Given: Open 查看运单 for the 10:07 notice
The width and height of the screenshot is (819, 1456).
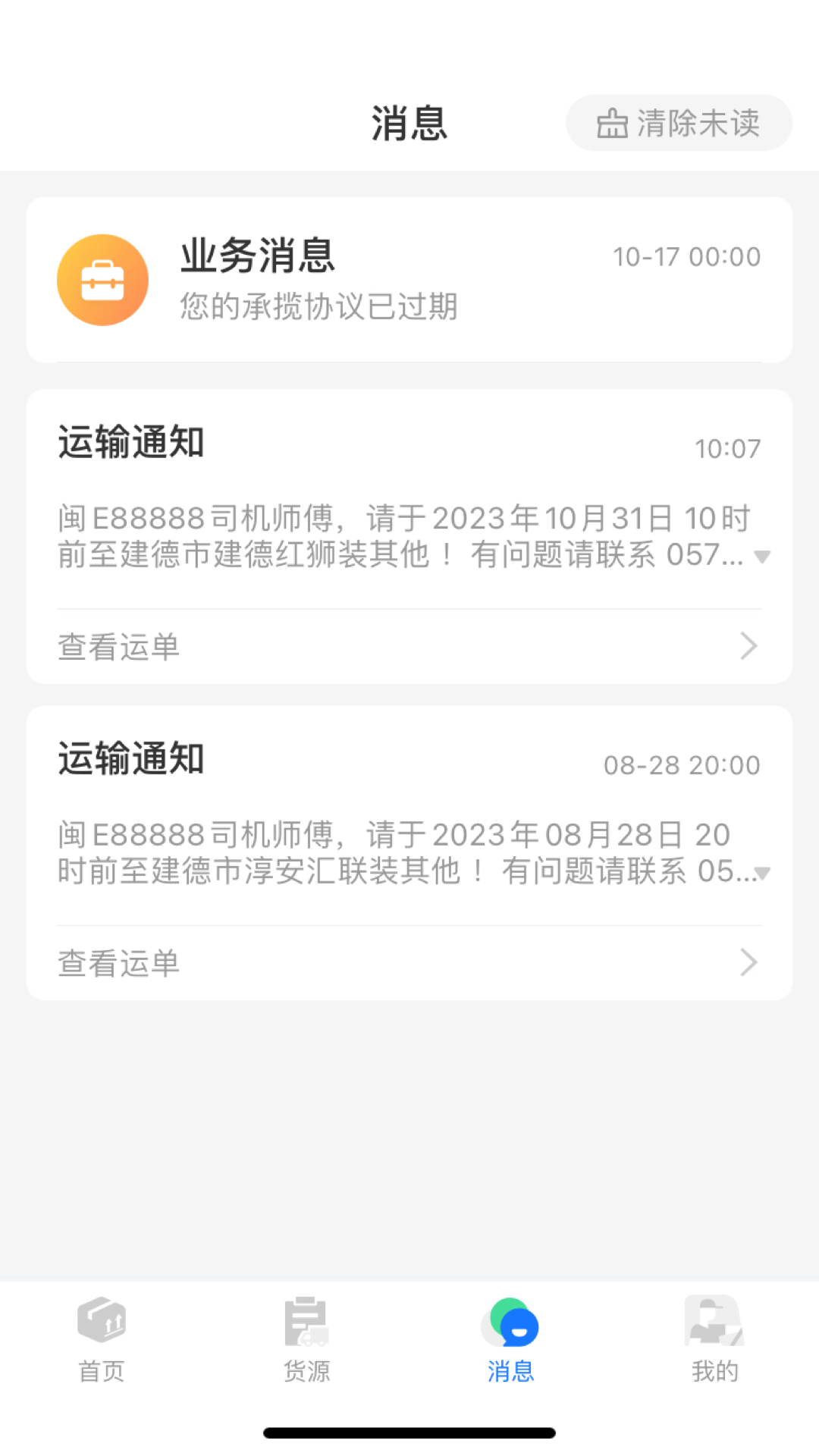Looking at the screenshot, I should pos(409,647).
